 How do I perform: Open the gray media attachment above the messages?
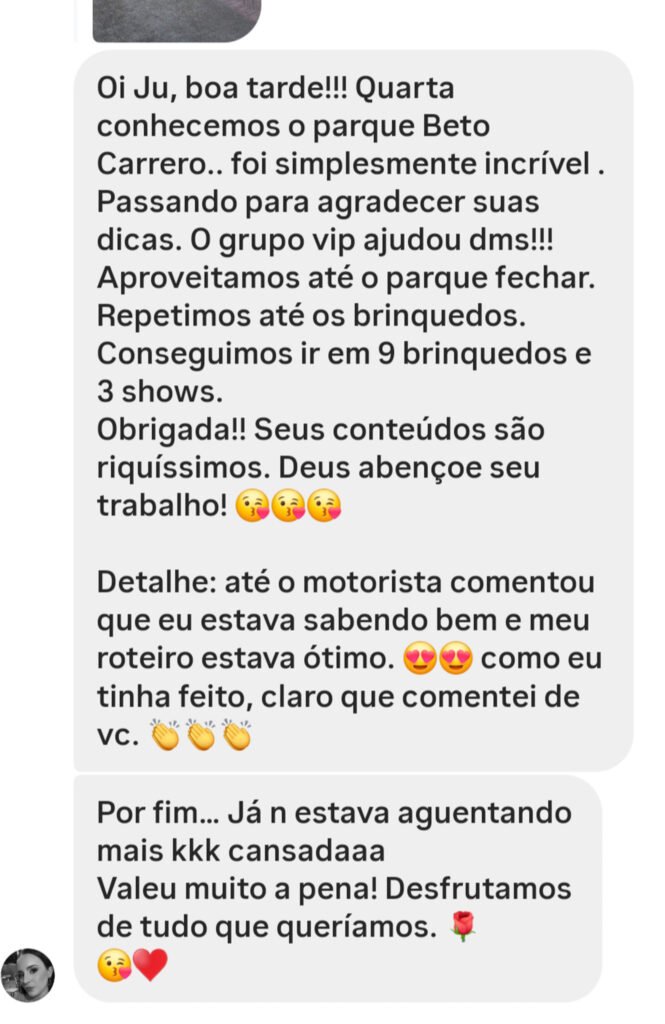(177, 20)
